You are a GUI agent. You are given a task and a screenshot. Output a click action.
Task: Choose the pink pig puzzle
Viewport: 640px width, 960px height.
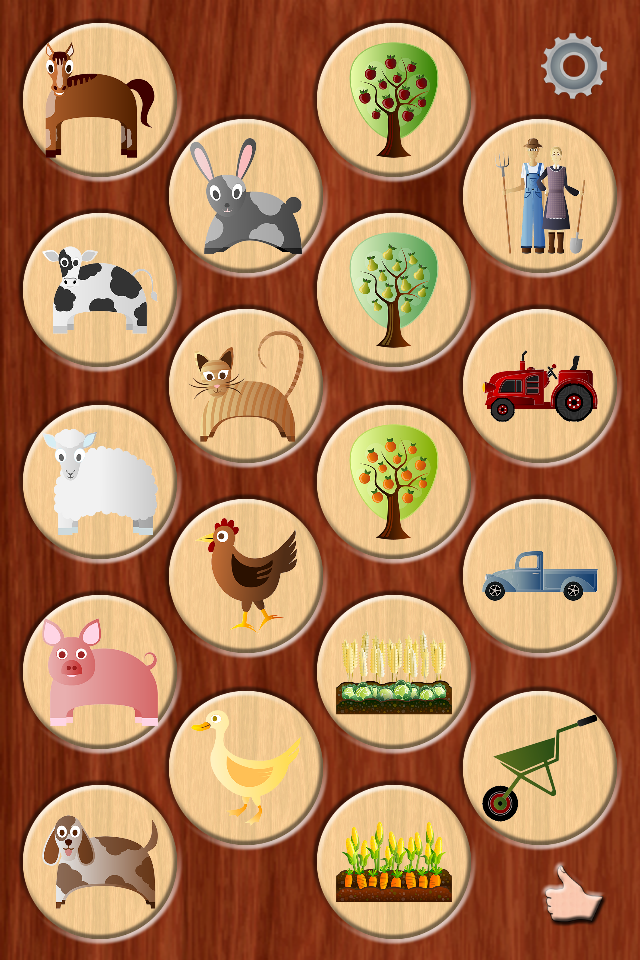(x=99, y=671)
